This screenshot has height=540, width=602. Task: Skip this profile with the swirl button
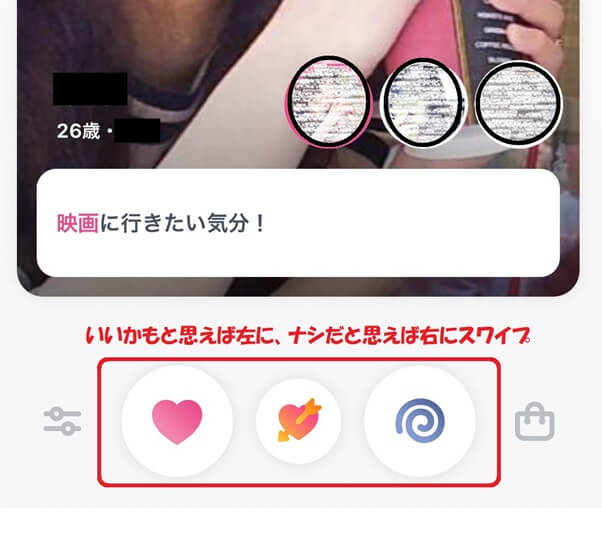(420, 421)
